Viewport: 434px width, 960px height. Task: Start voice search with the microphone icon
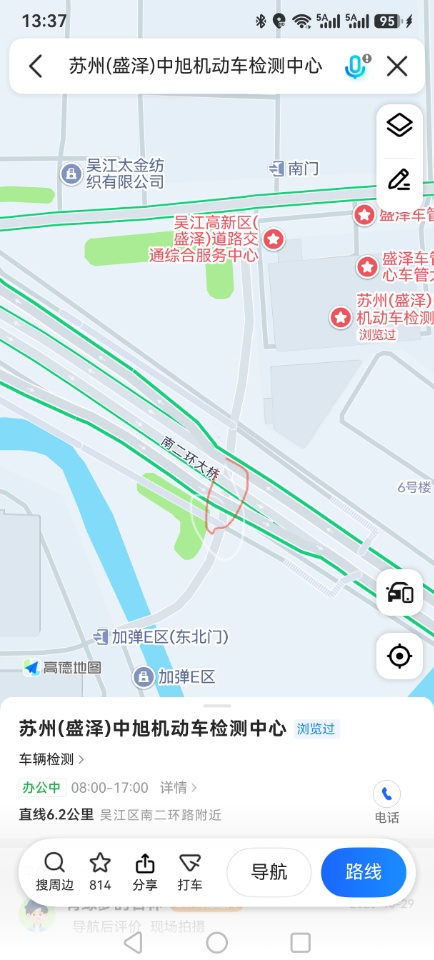point(356,66)
